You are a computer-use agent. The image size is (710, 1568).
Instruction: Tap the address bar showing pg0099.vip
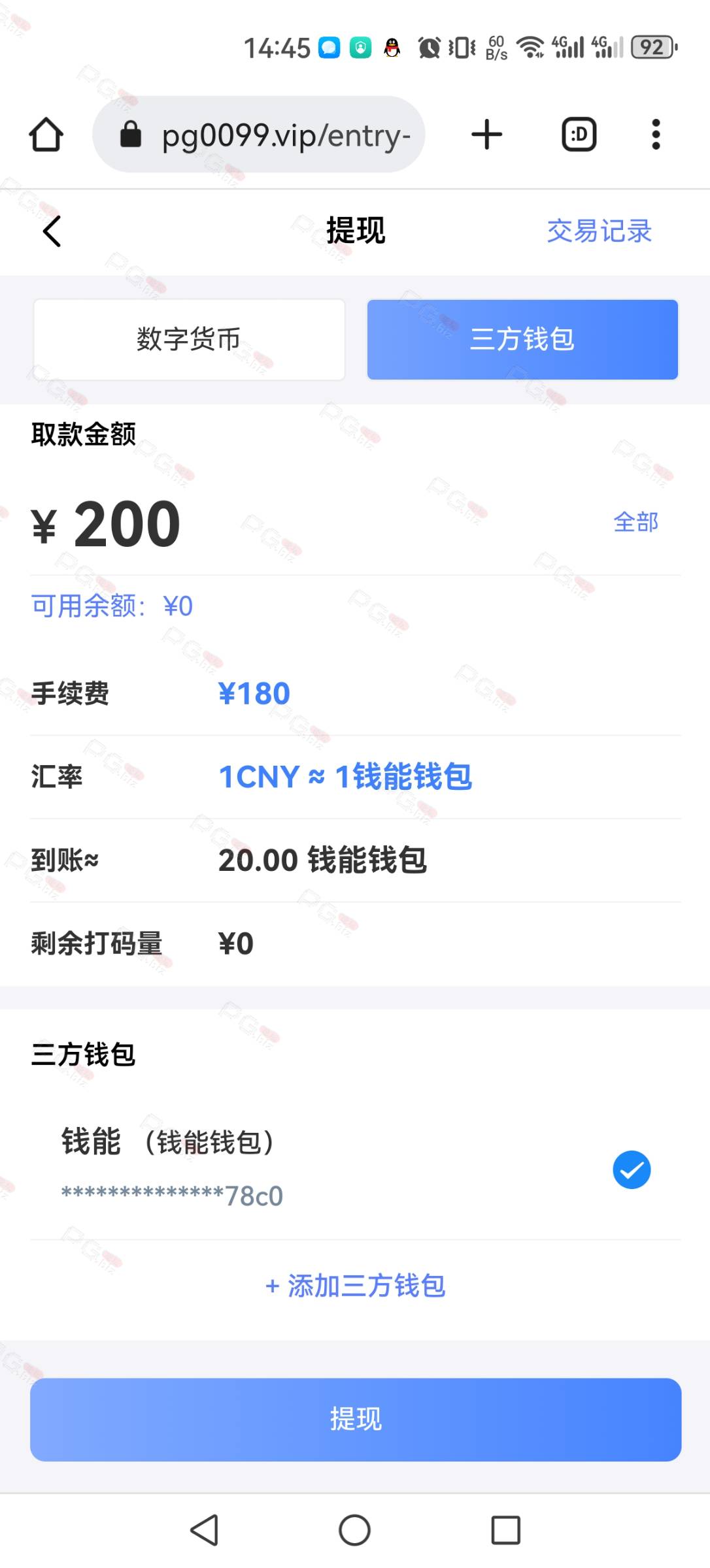[x=259, y=135]
